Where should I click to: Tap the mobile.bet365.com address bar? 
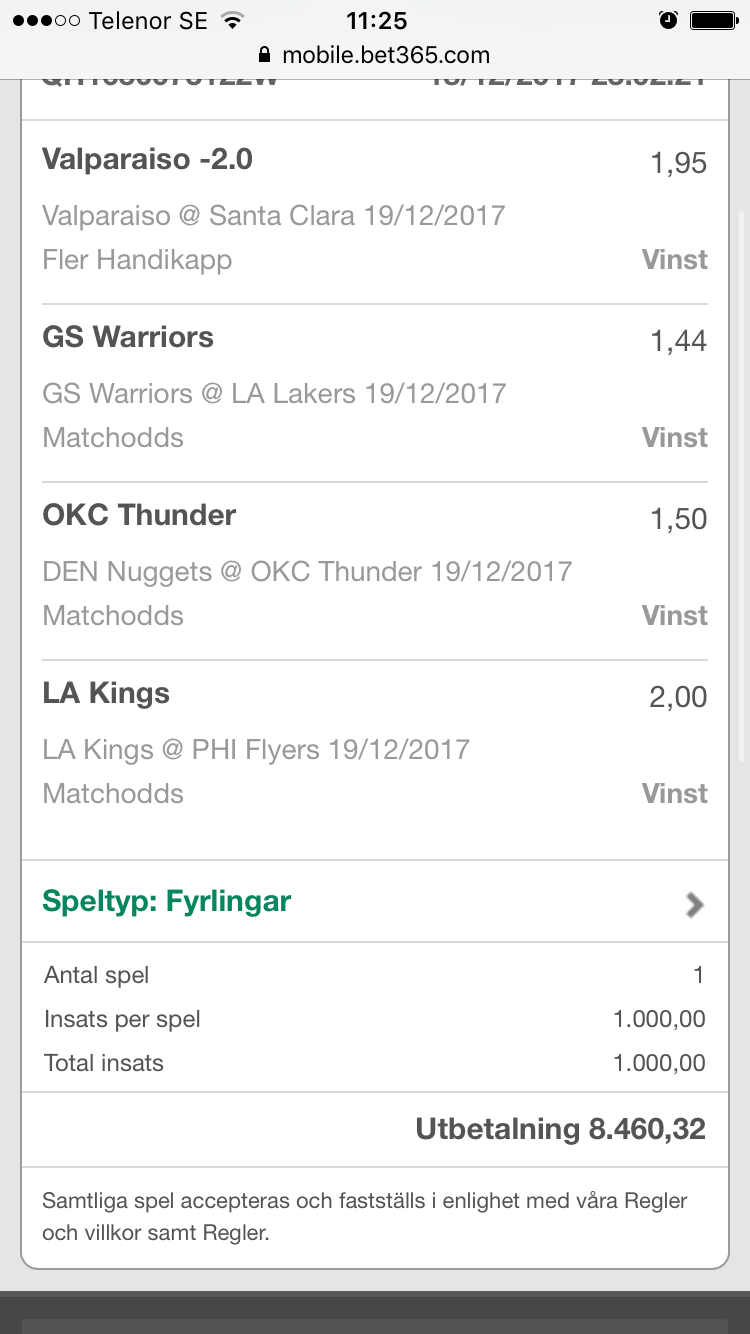tap(374, 55)
